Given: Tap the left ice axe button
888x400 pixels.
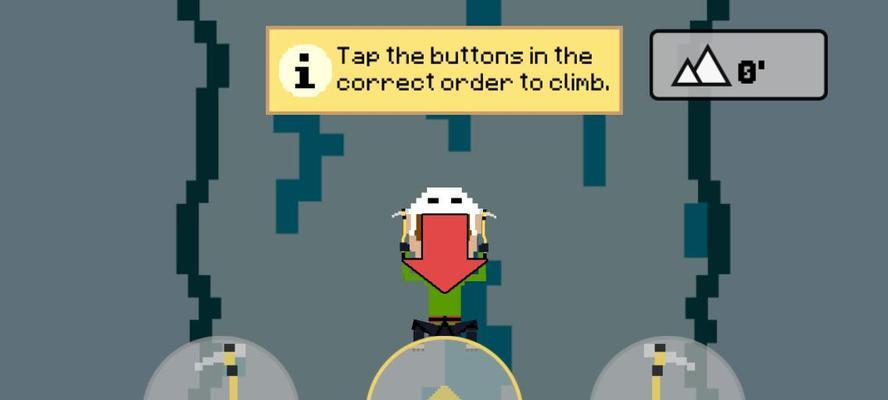Looking at the screenshot, I should 222,374.
